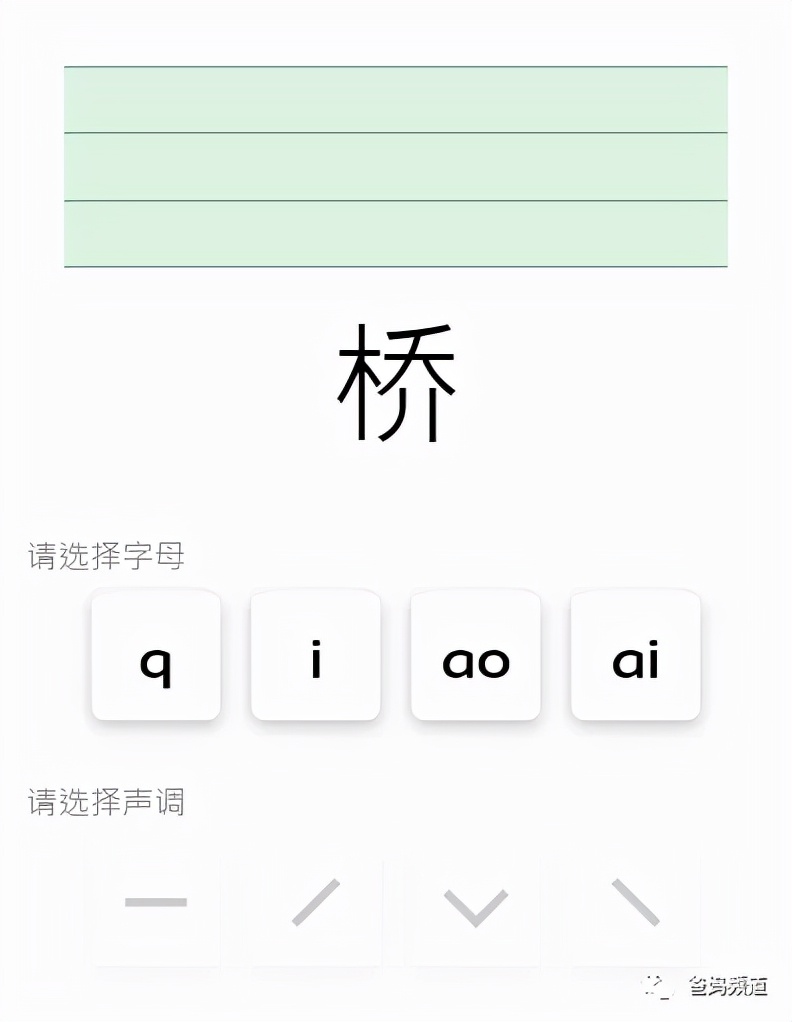Viewport: 792px width, 1022px height.
Task: Select the 'i' letter tile
Action: click(x=315, y=657)
